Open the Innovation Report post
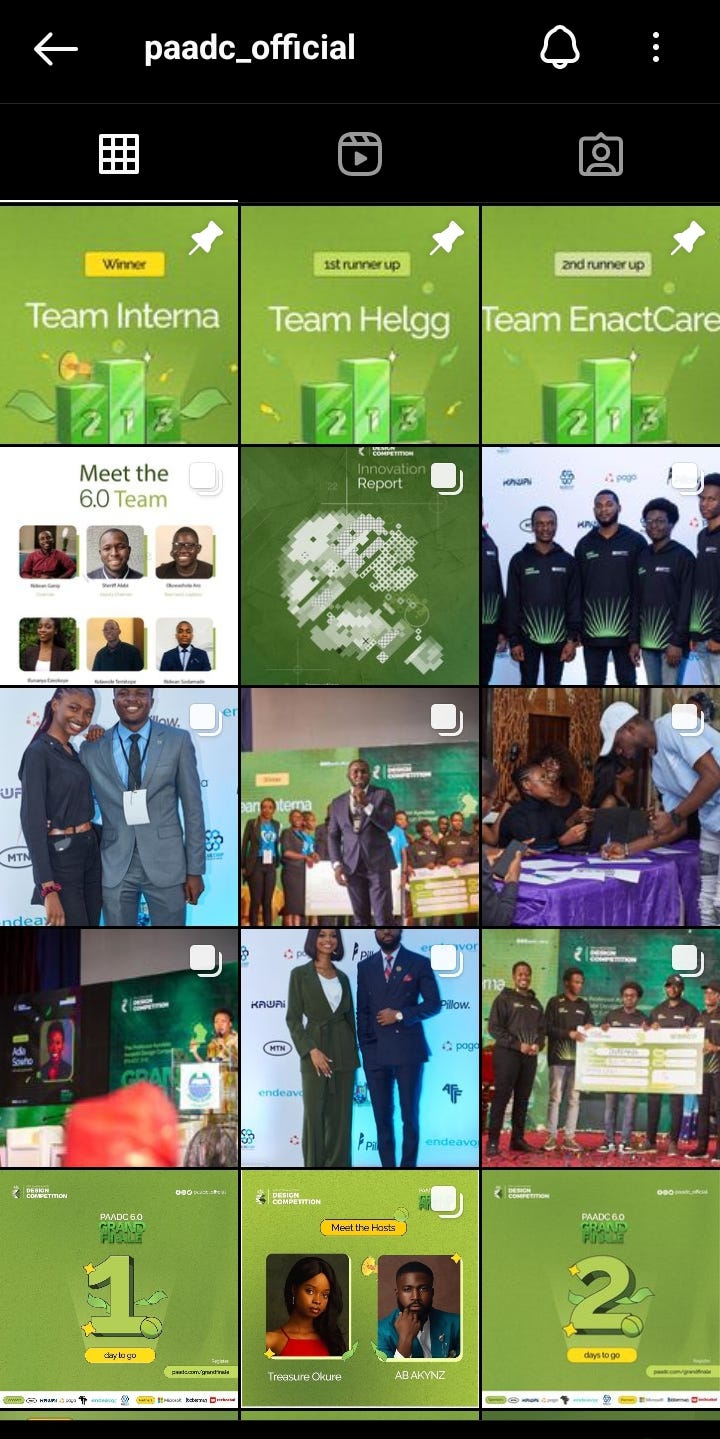720x1439 pixels. [x=360, y=566]
